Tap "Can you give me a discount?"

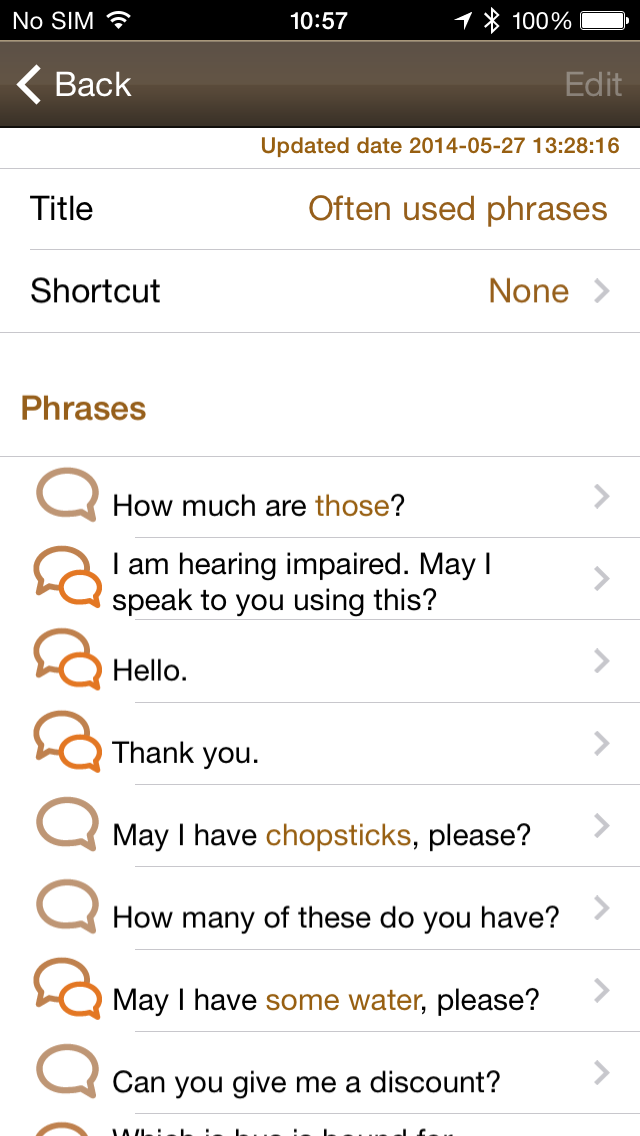coord(320,1073)
